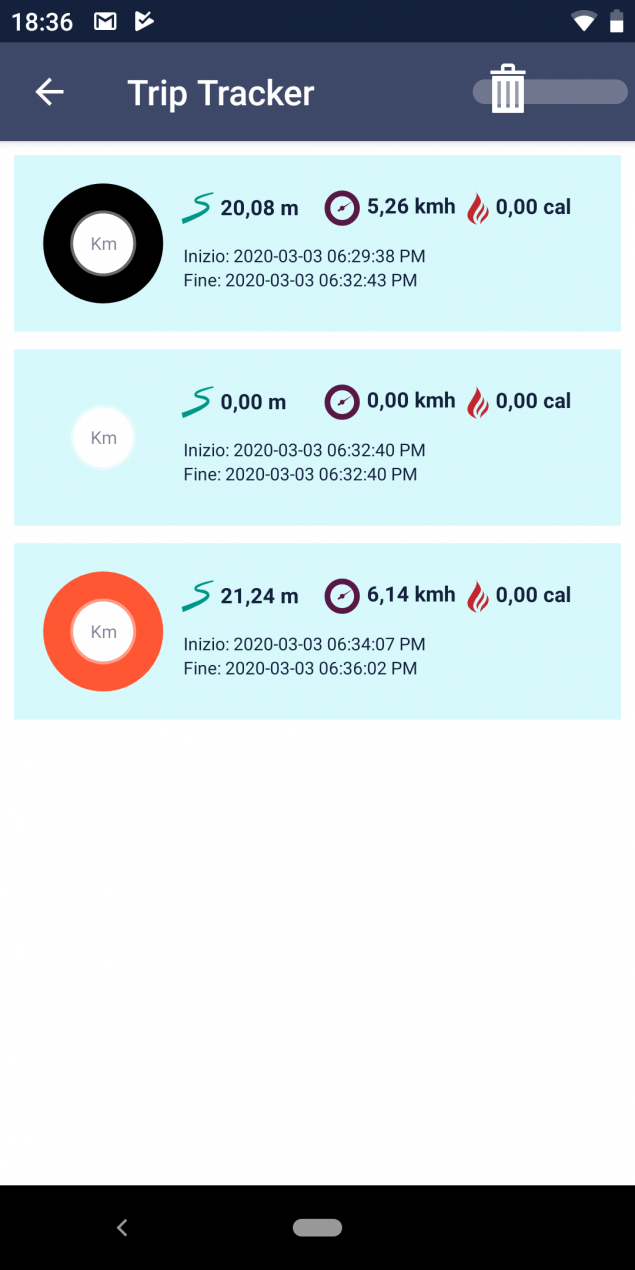635x1270 pixels.
Task: Tap the system back button
Action: [122, 1227]
